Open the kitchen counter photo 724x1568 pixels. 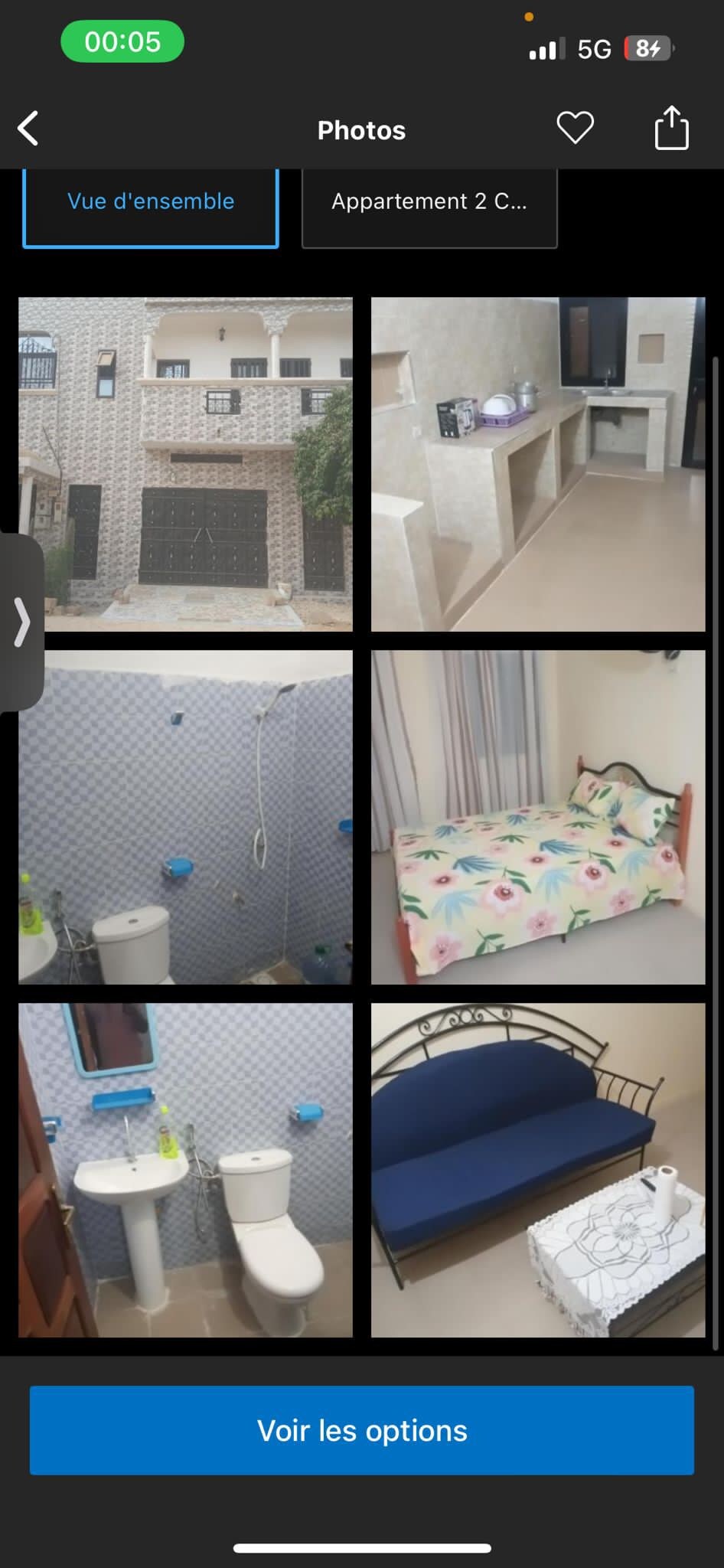click(538, 464)
